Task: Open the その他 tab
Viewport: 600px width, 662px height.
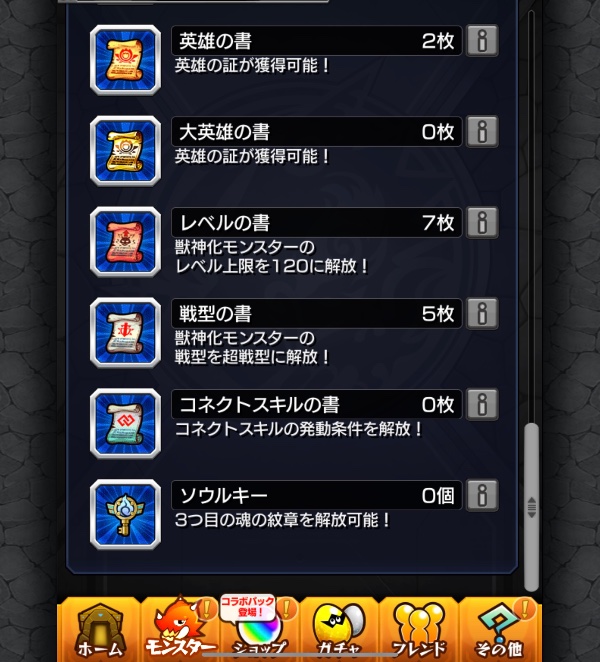Action: [x=498, y=632]
